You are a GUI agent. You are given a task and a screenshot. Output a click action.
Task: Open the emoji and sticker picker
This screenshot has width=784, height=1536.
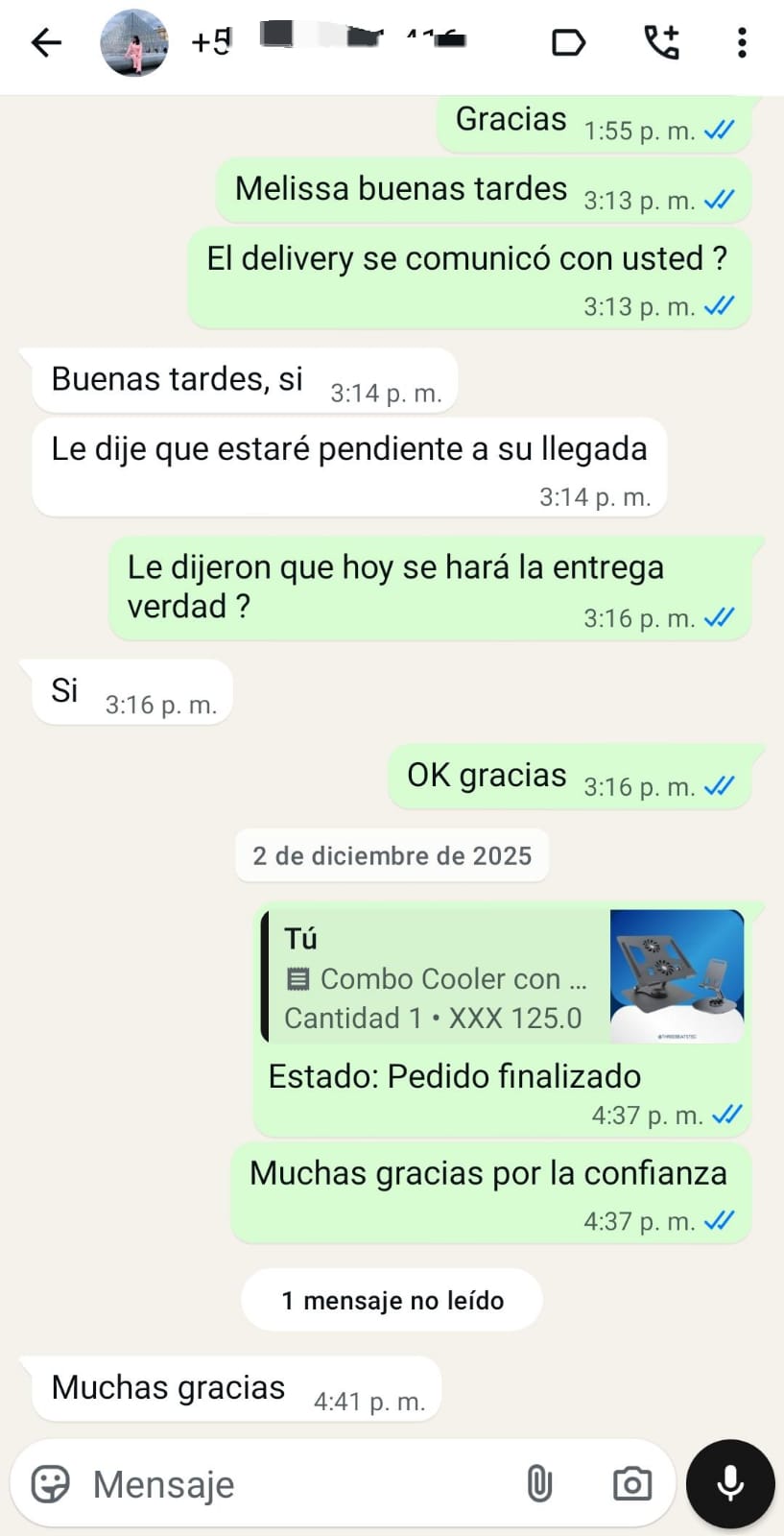[51, 1484]
